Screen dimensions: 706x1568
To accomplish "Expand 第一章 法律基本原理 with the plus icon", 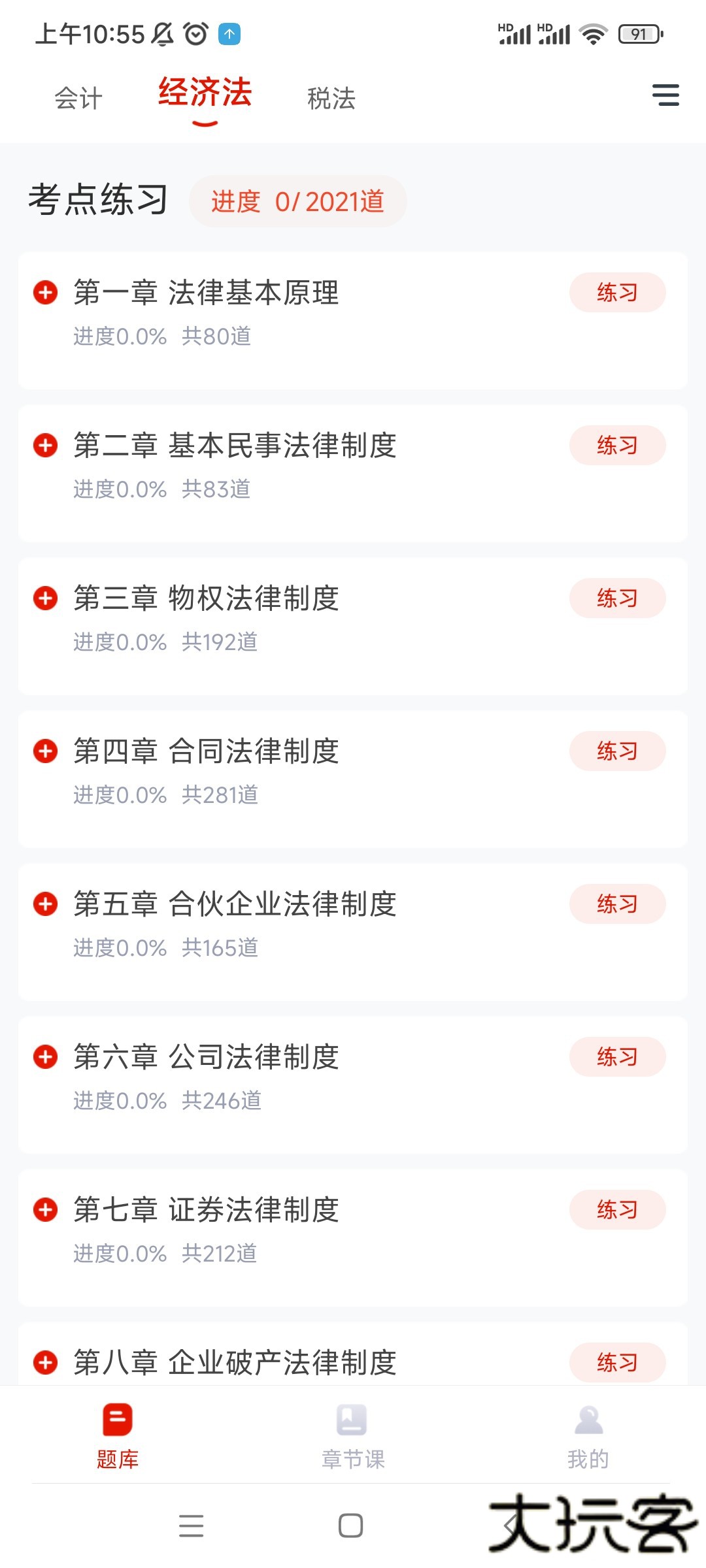I will pos(46,293).
